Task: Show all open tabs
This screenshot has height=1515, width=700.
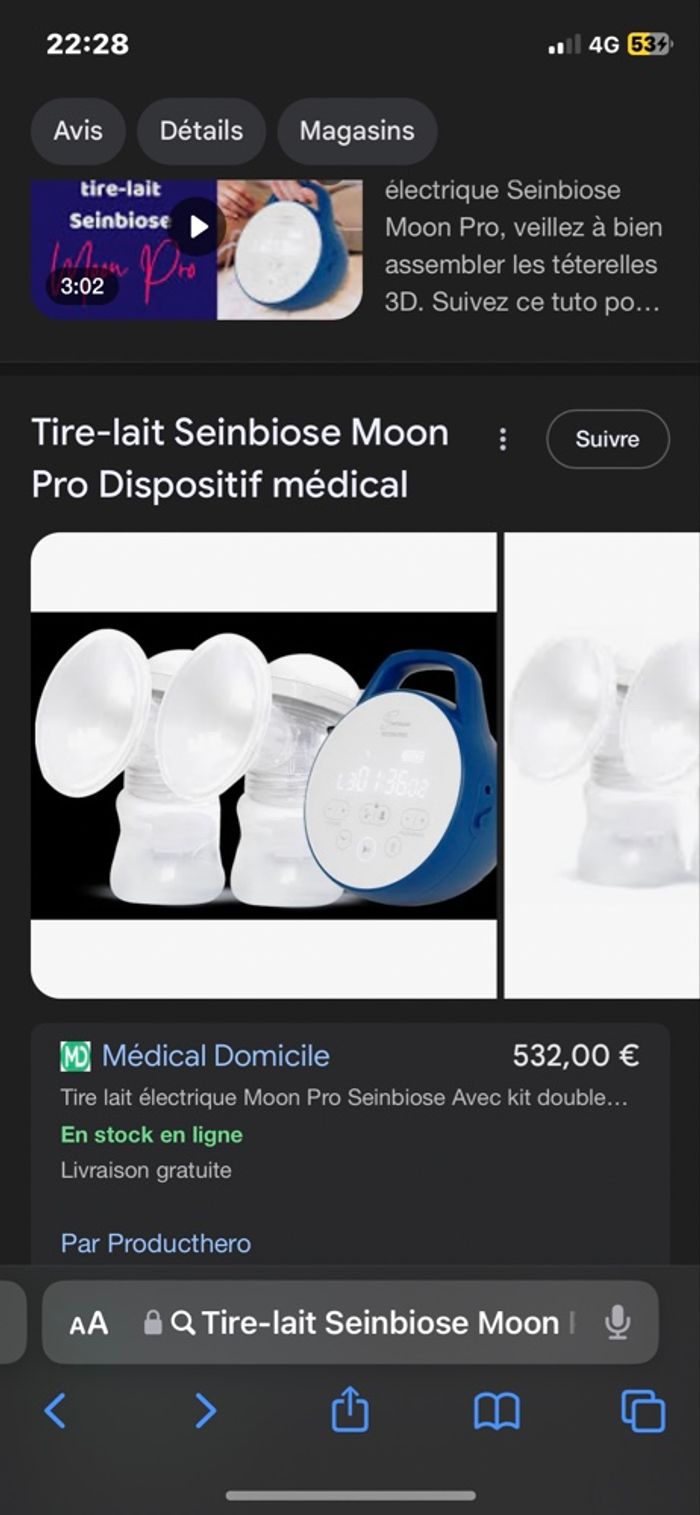Action: click(x=643, y=1411)
